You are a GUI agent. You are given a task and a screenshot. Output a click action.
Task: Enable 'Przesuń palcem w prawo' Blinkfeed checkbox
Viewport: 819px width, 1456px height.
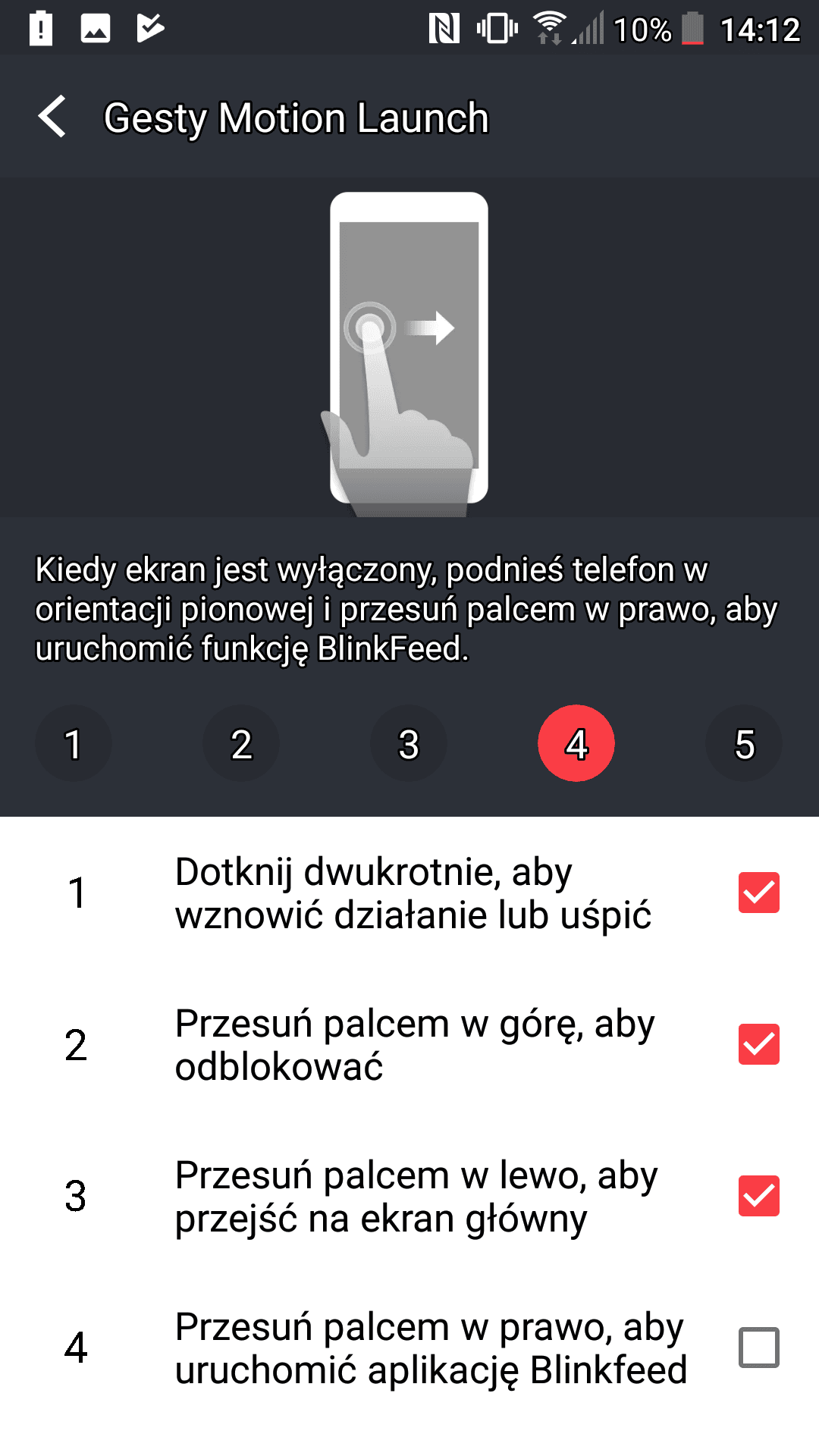click(x=759, y=1348)
